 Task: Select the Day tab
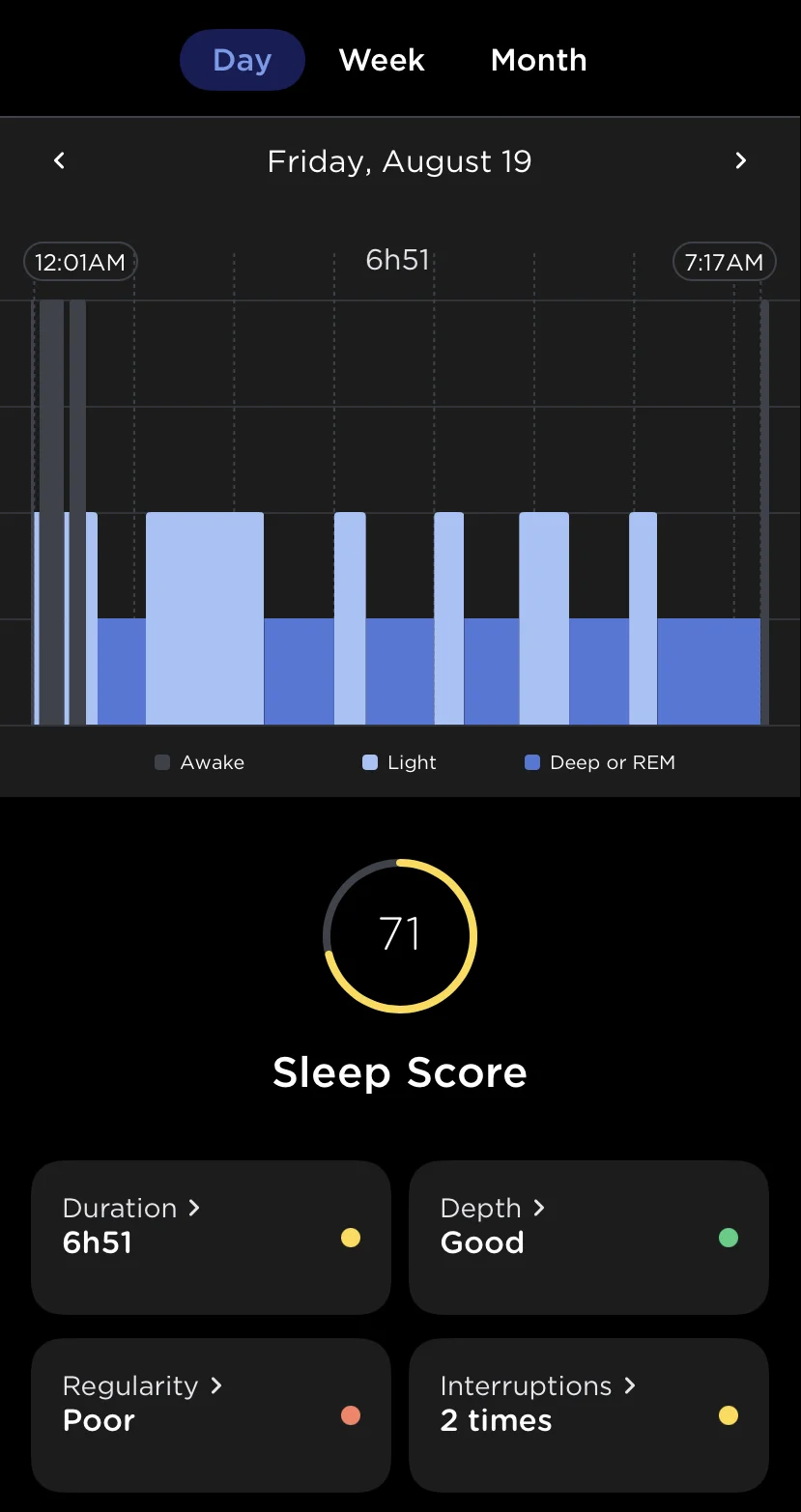pos(243,60)
